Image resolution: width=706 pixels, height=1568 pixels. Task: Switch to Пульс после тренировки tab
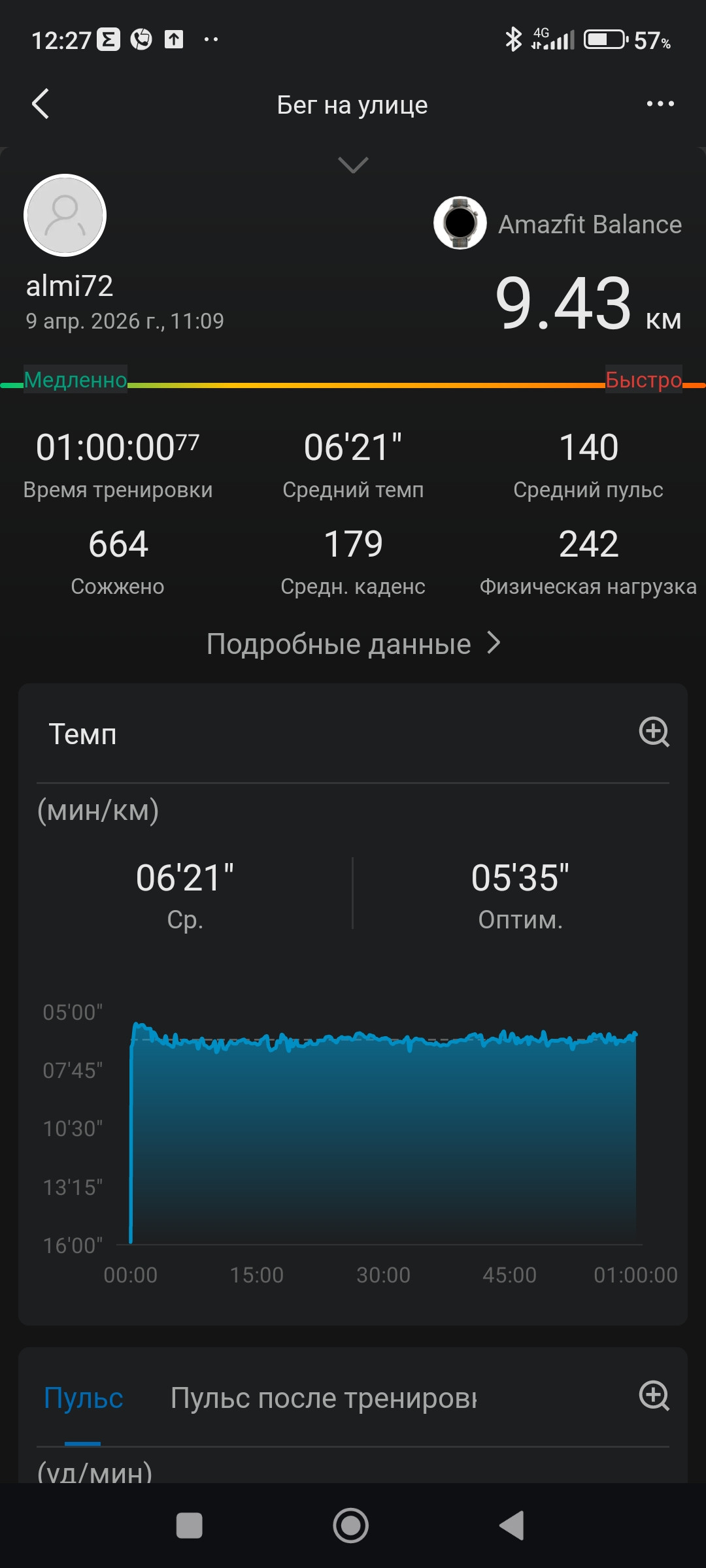point(324,1398)
